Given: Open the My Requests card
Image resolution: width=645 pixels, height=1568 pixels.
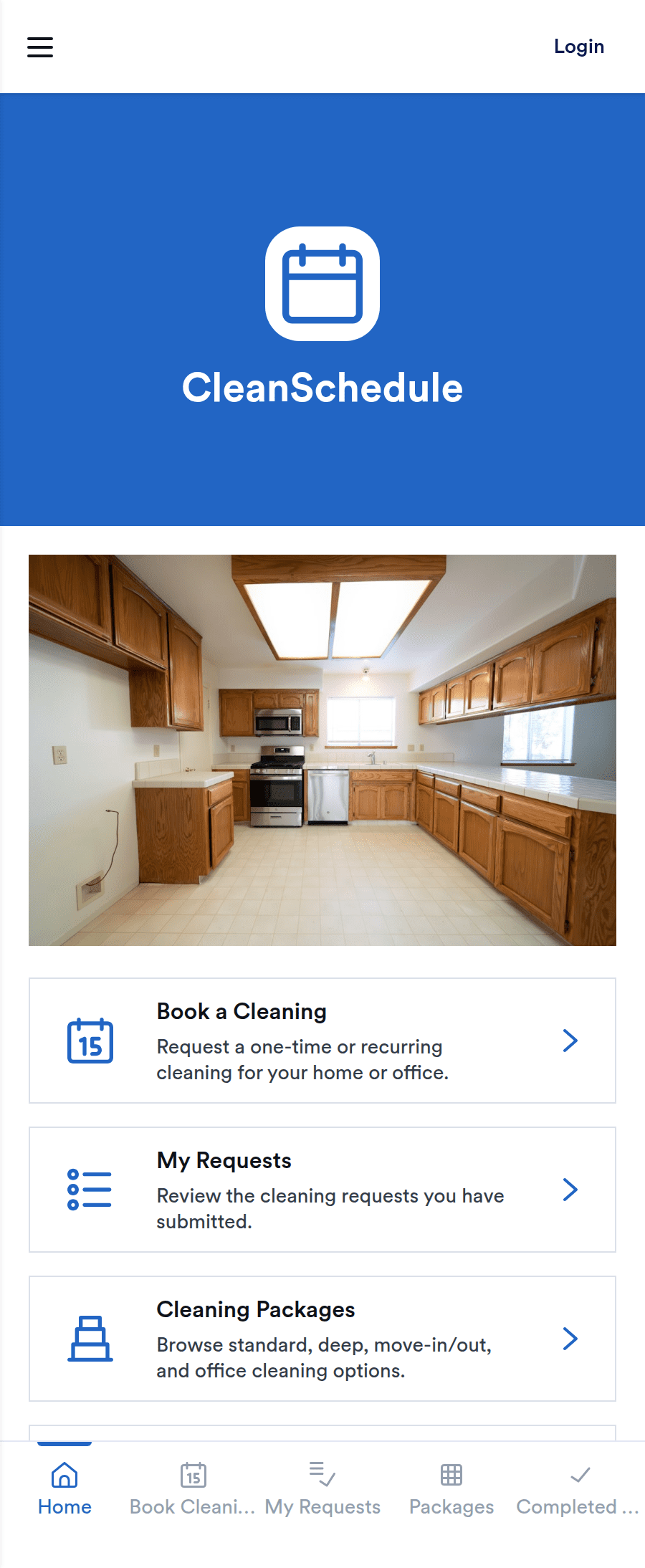Looking at the screenshot, I should pyautogui.click(x=322, y=1189).
